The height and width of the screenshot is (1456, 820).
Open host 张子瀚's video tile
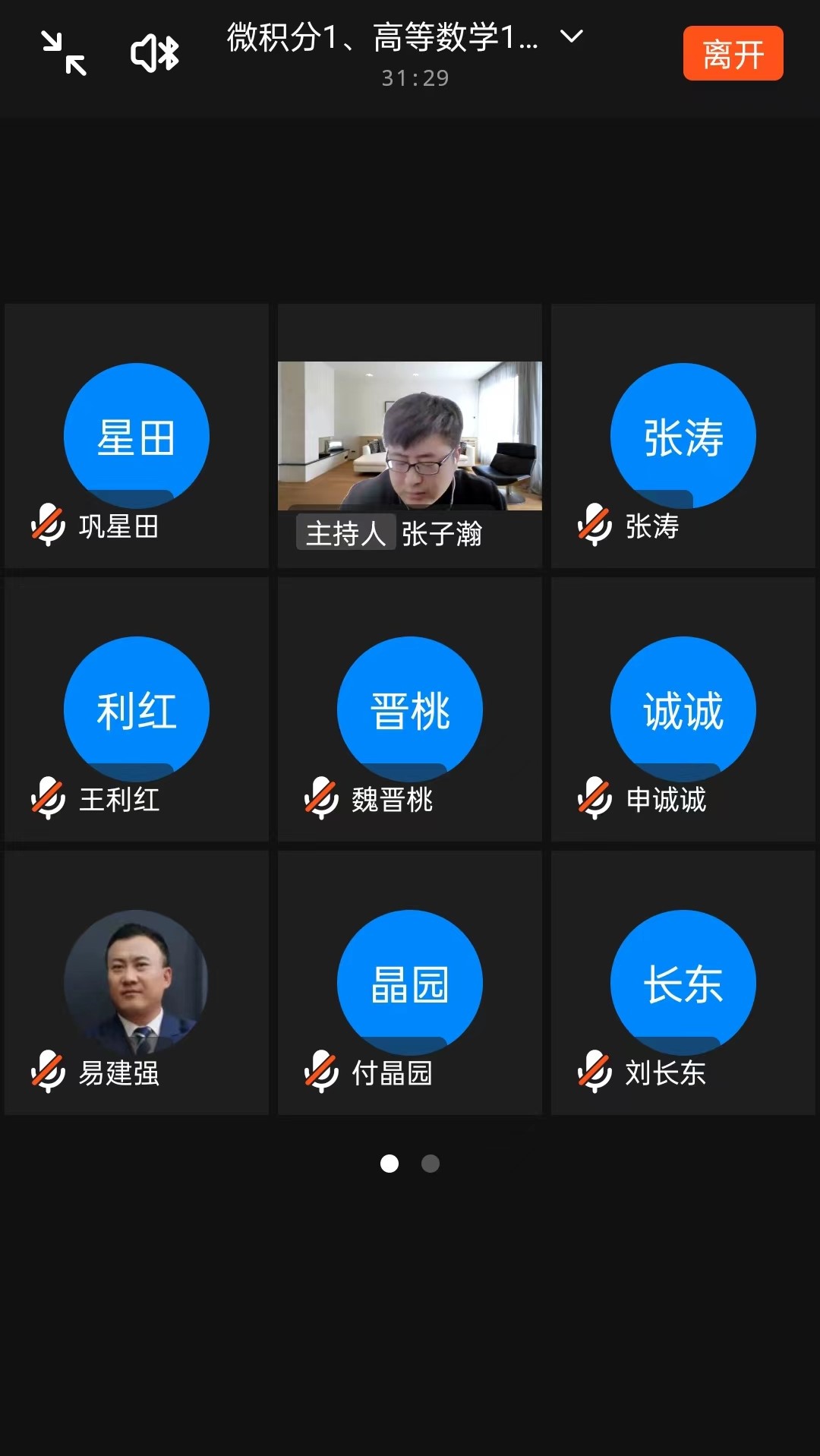[x=410, y=436]
